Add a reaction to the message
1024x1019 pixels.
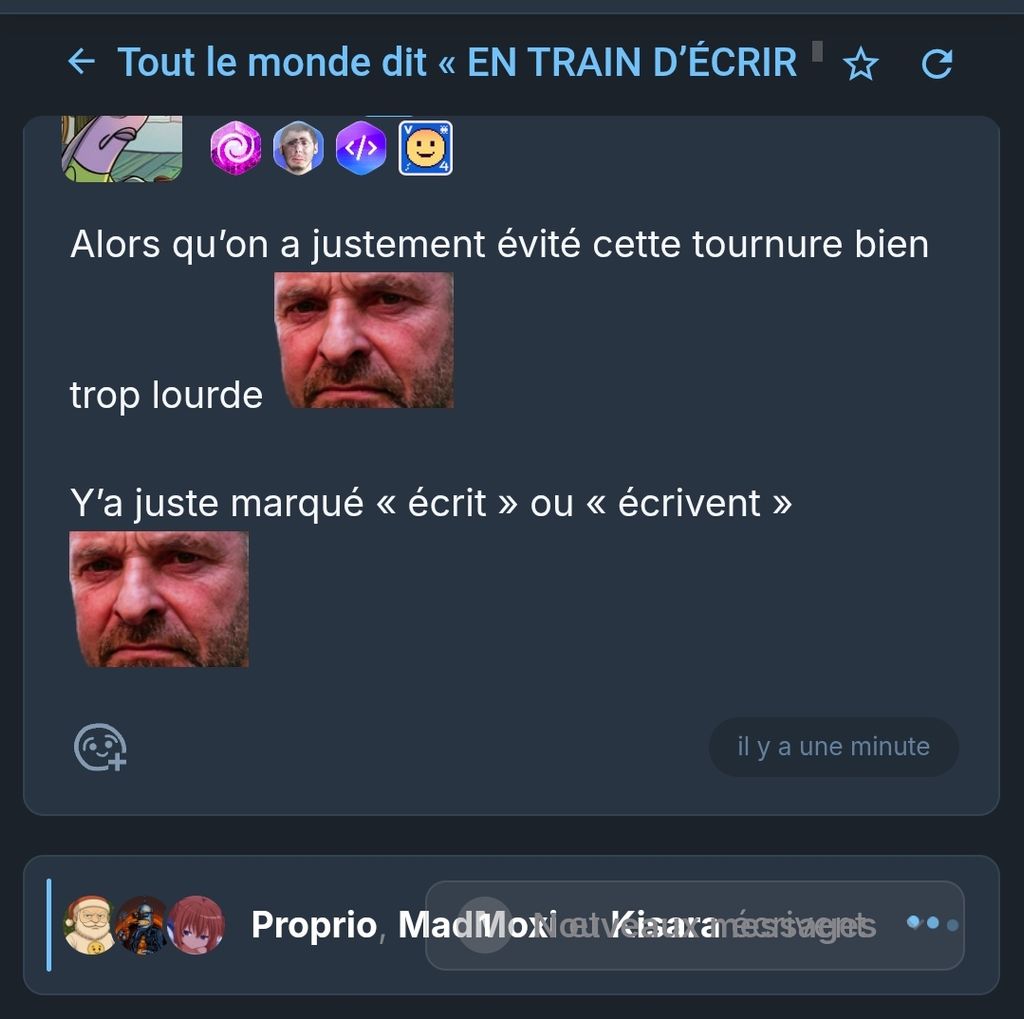100,747
